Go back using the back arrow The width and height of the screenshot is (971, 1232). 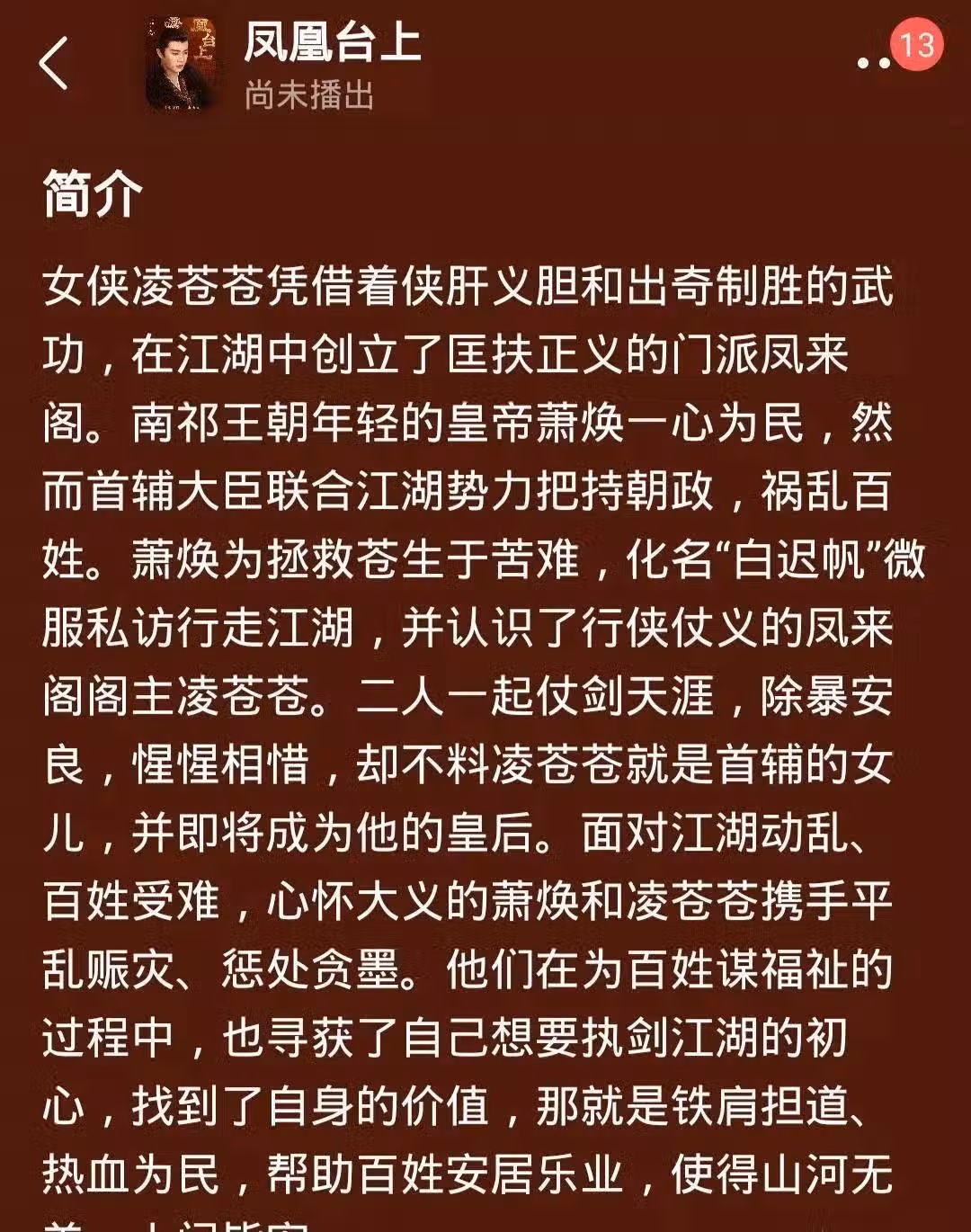tap(54, 64)
